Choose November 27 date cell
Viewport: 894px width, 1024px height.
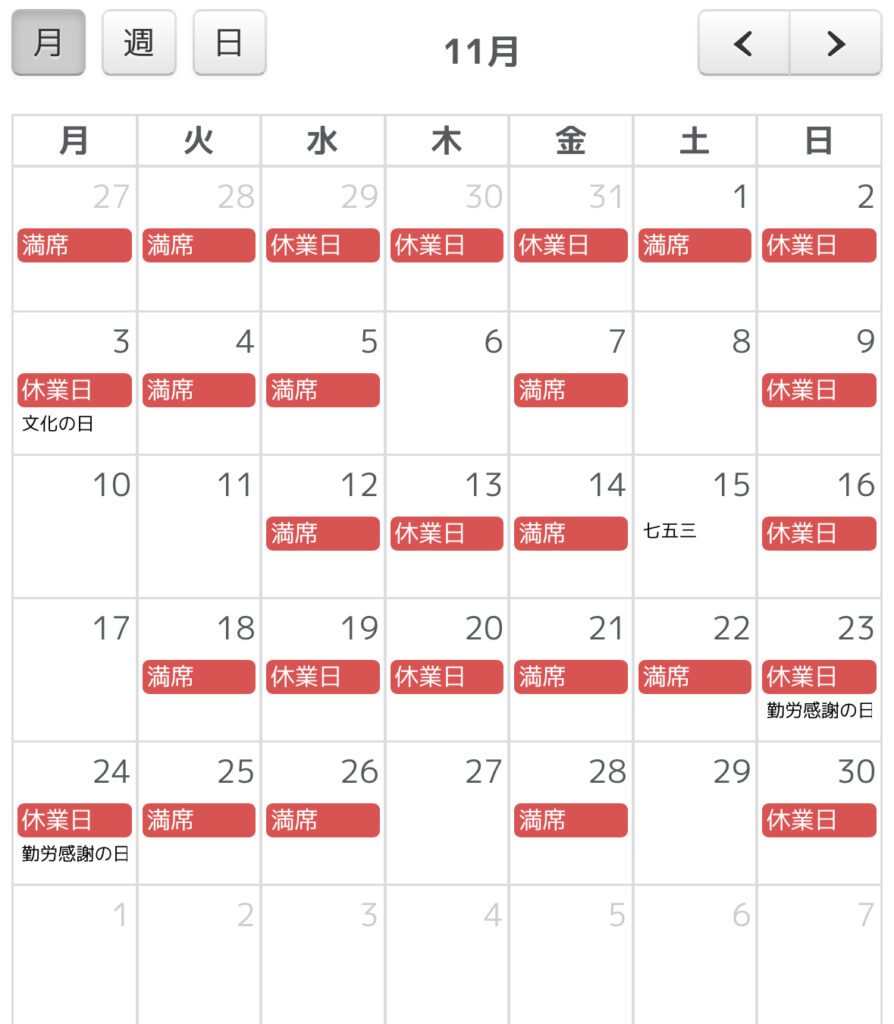pyautogui.click(x=446, y=814)
